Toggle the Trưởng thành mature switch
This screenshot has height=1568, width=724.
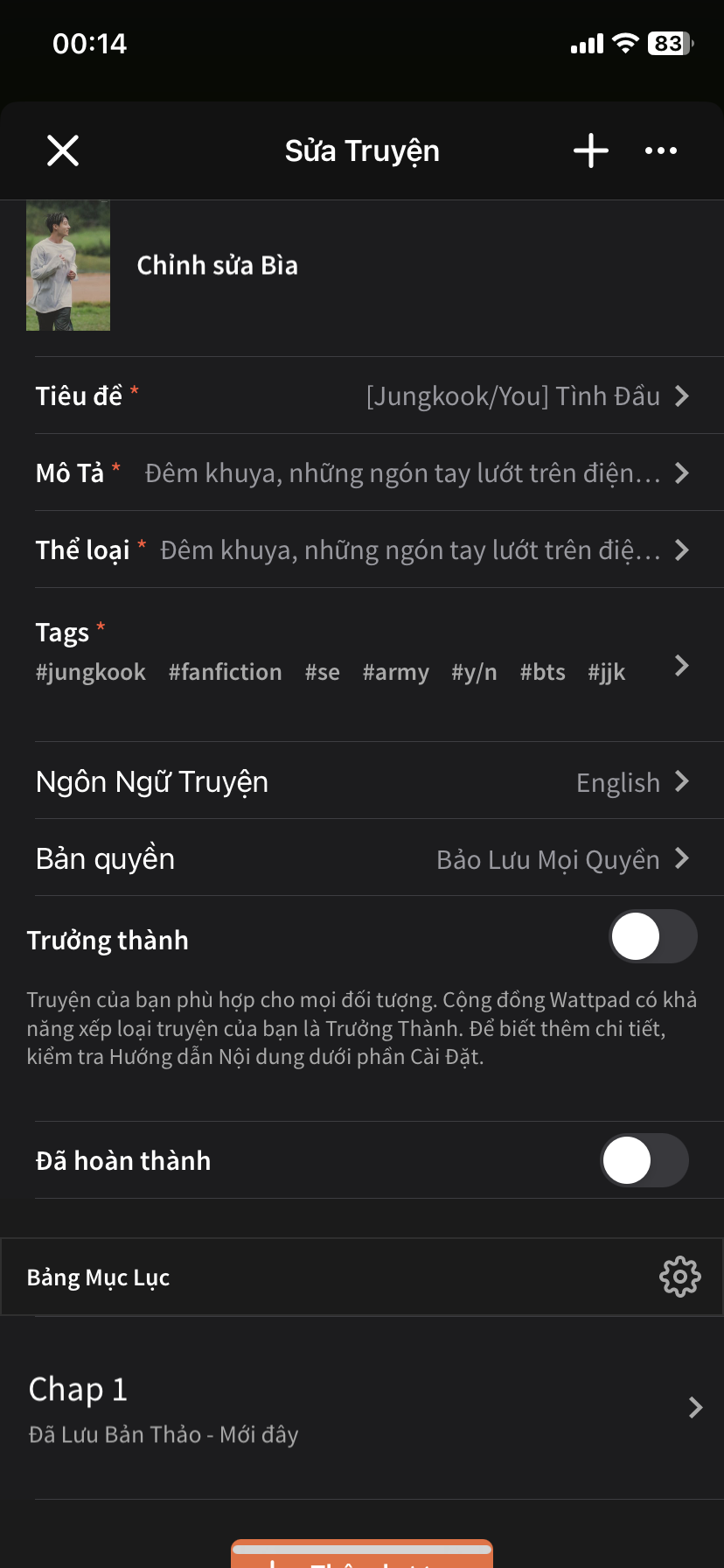[x=653, y=936]
